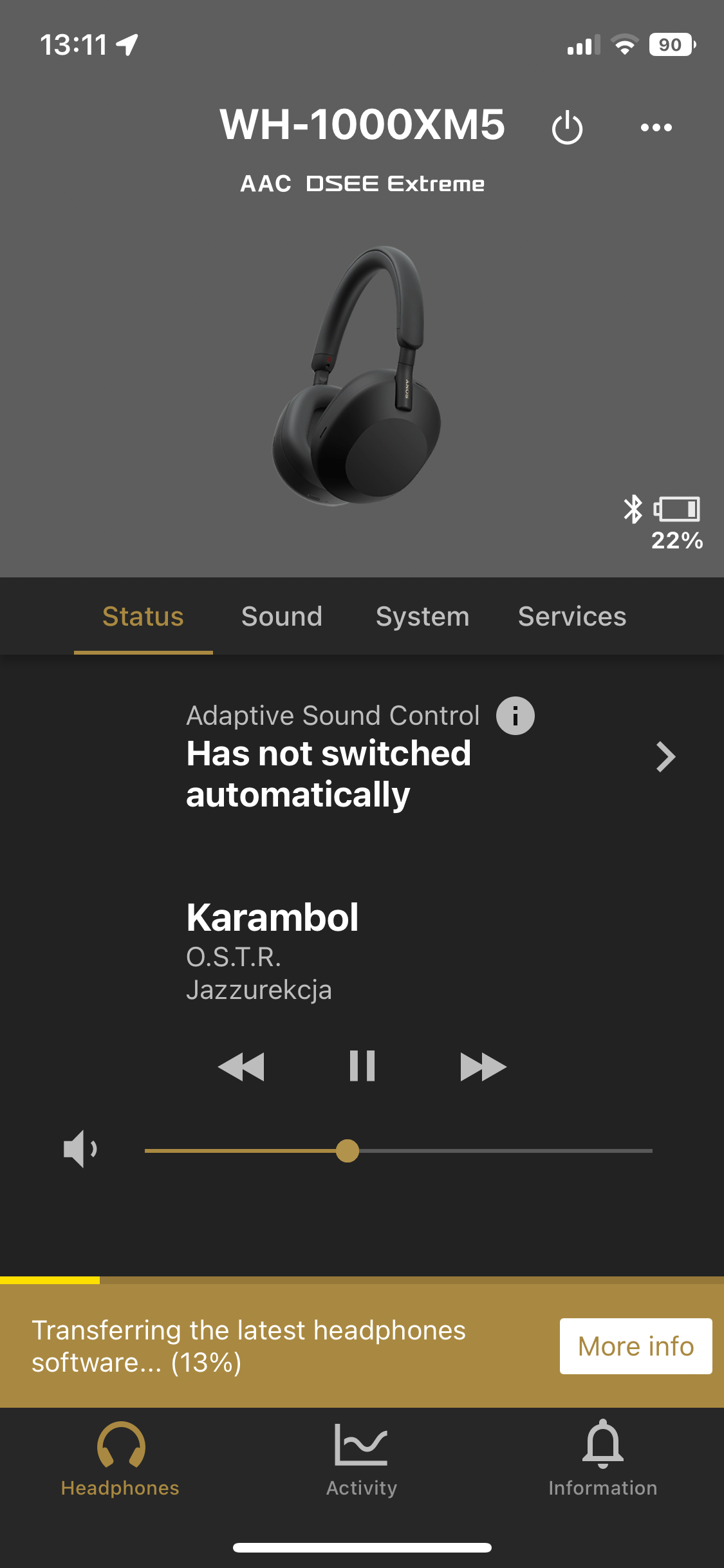Tap More info about software transfer
Screen dimensions: 724x1568
coord(635,1346)
